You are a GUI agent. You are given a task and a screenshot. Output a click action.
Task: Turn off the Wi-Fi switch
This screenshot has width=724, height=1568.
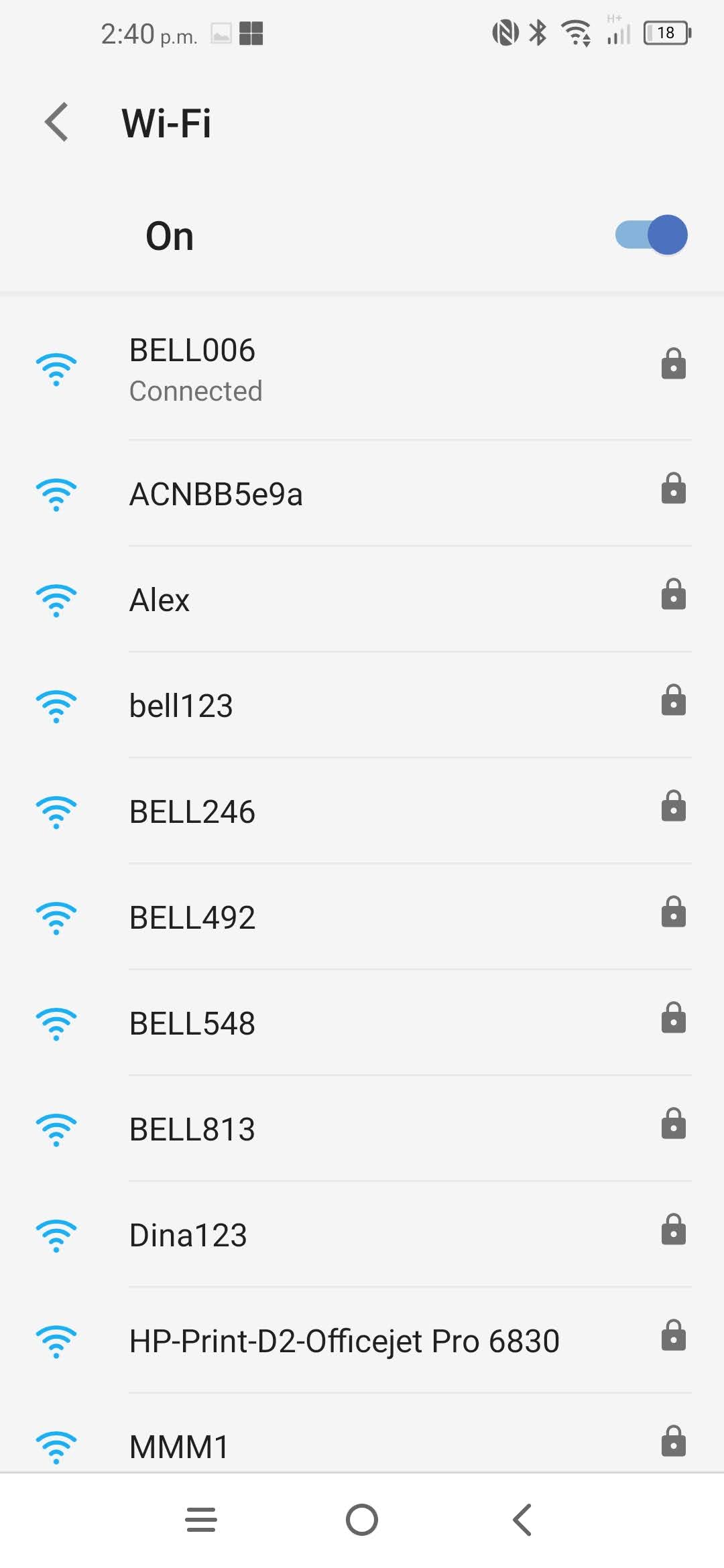click(651, 235)
